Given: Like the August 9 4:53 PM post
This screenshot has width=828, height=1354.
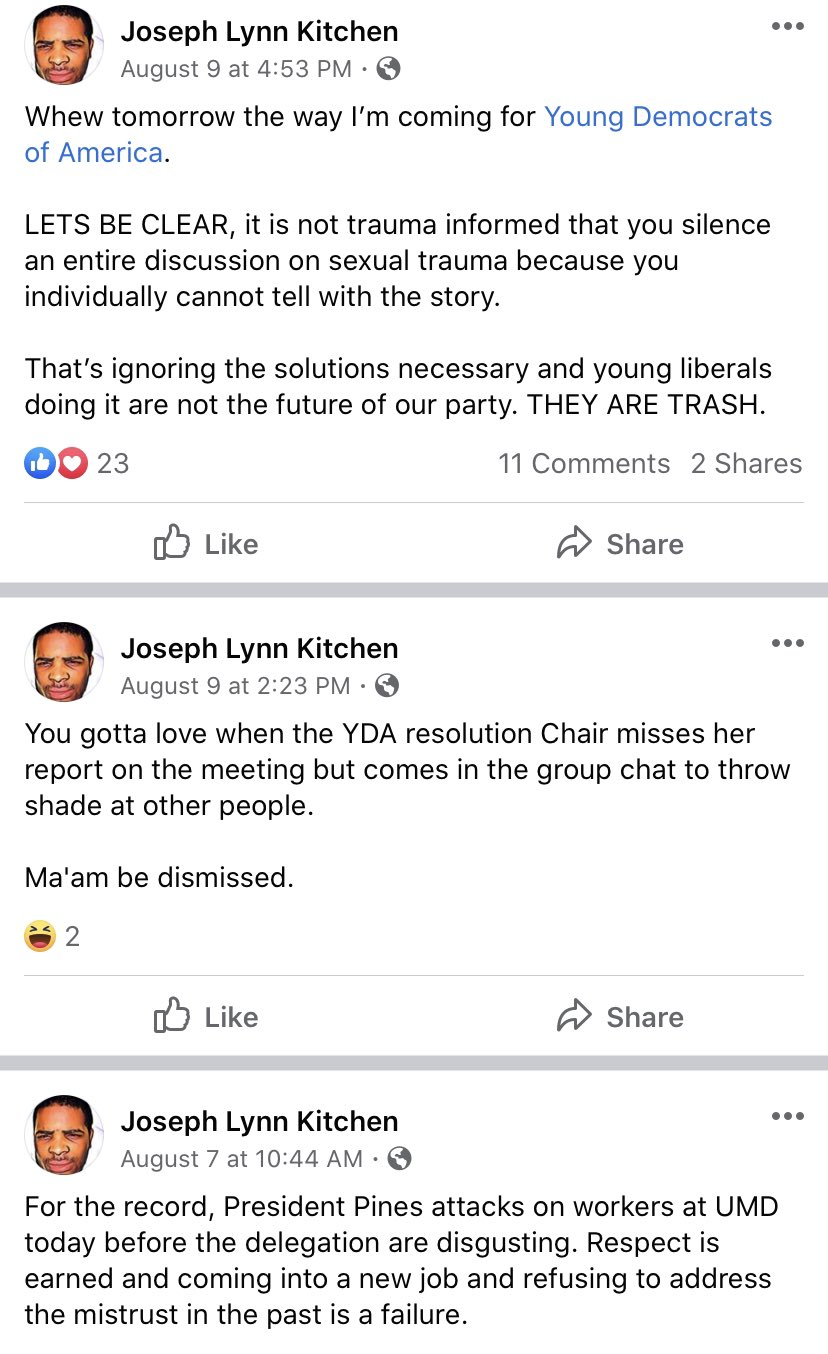Looking at the screenshot, I should click(207, 544).
